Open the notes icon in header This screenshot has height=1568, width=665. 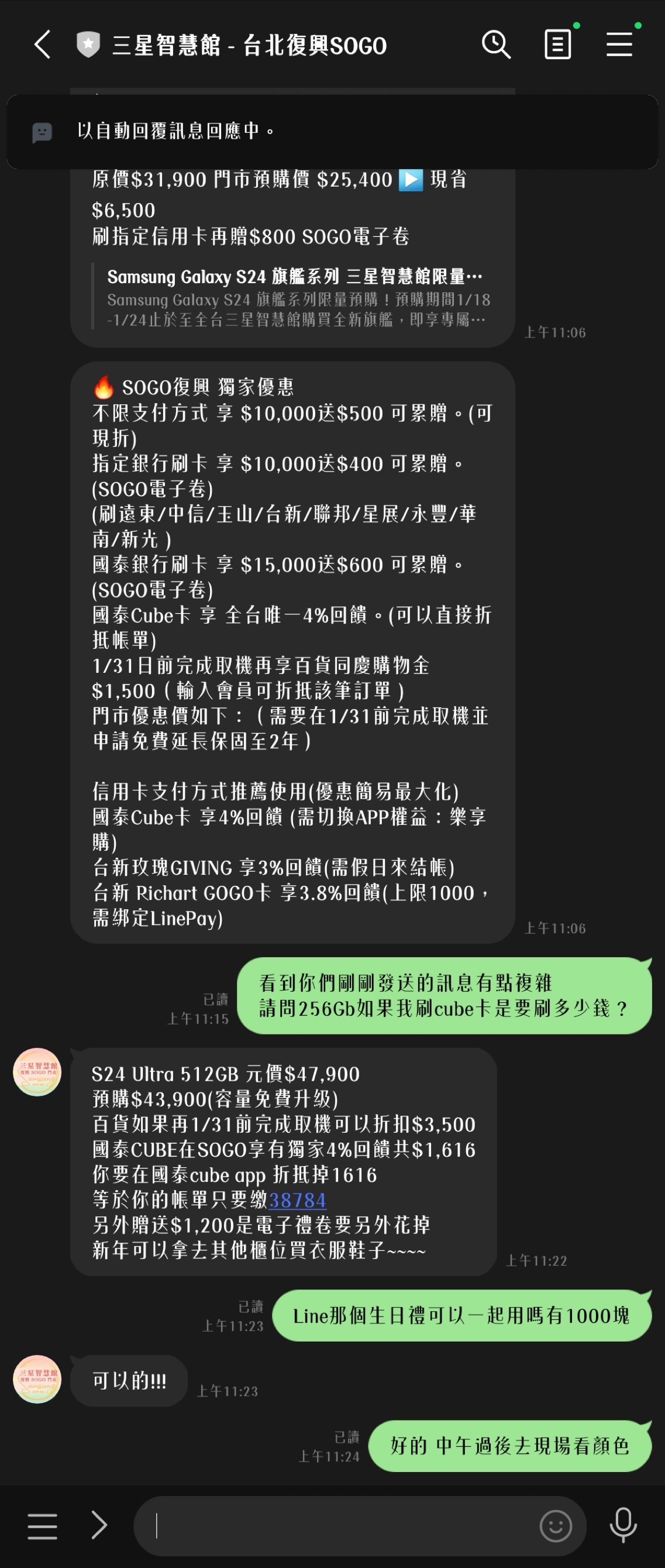pyautogui.click(x=557, y=45)
